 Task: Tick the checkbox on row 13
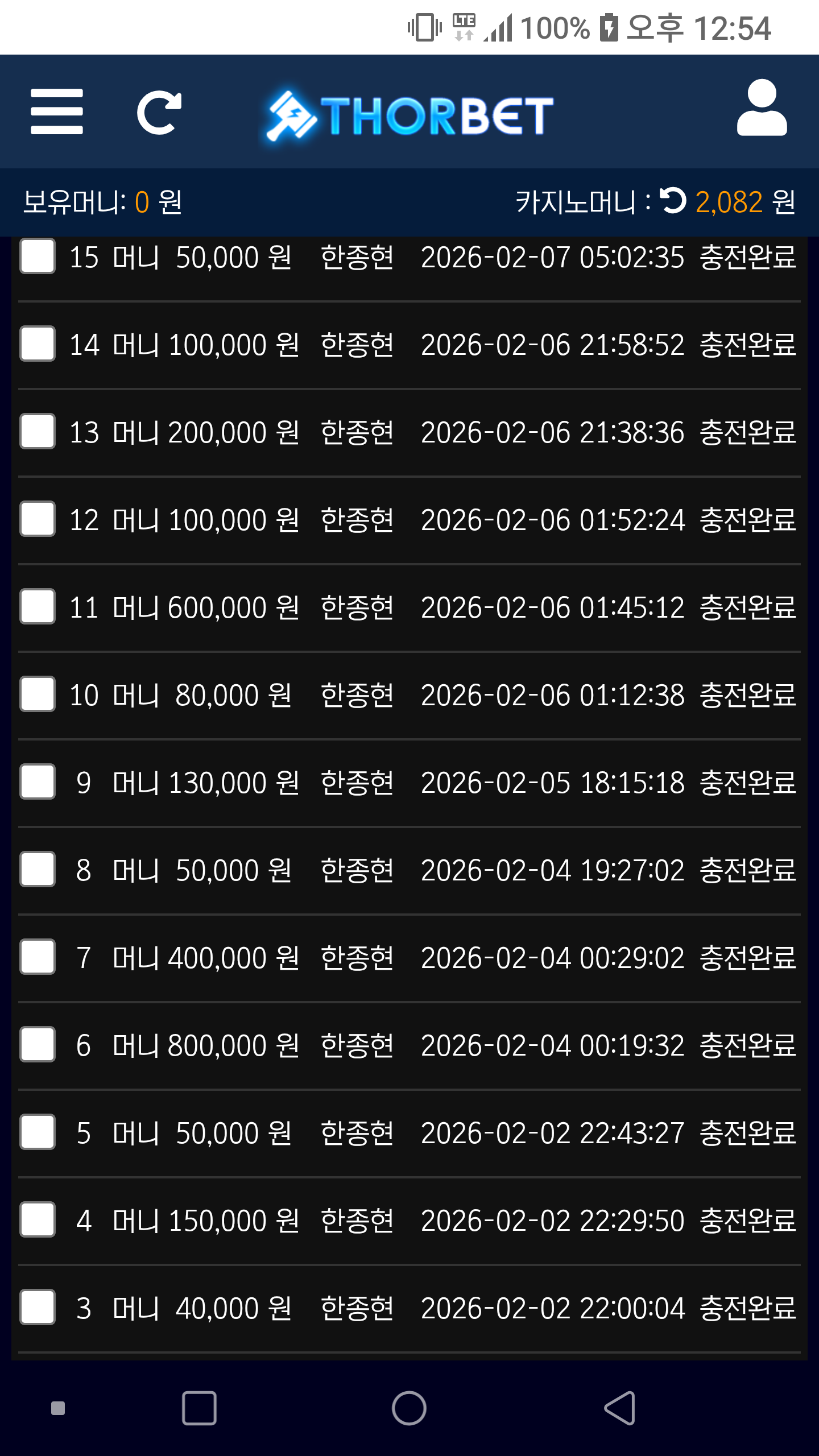(x=38, y=432)
